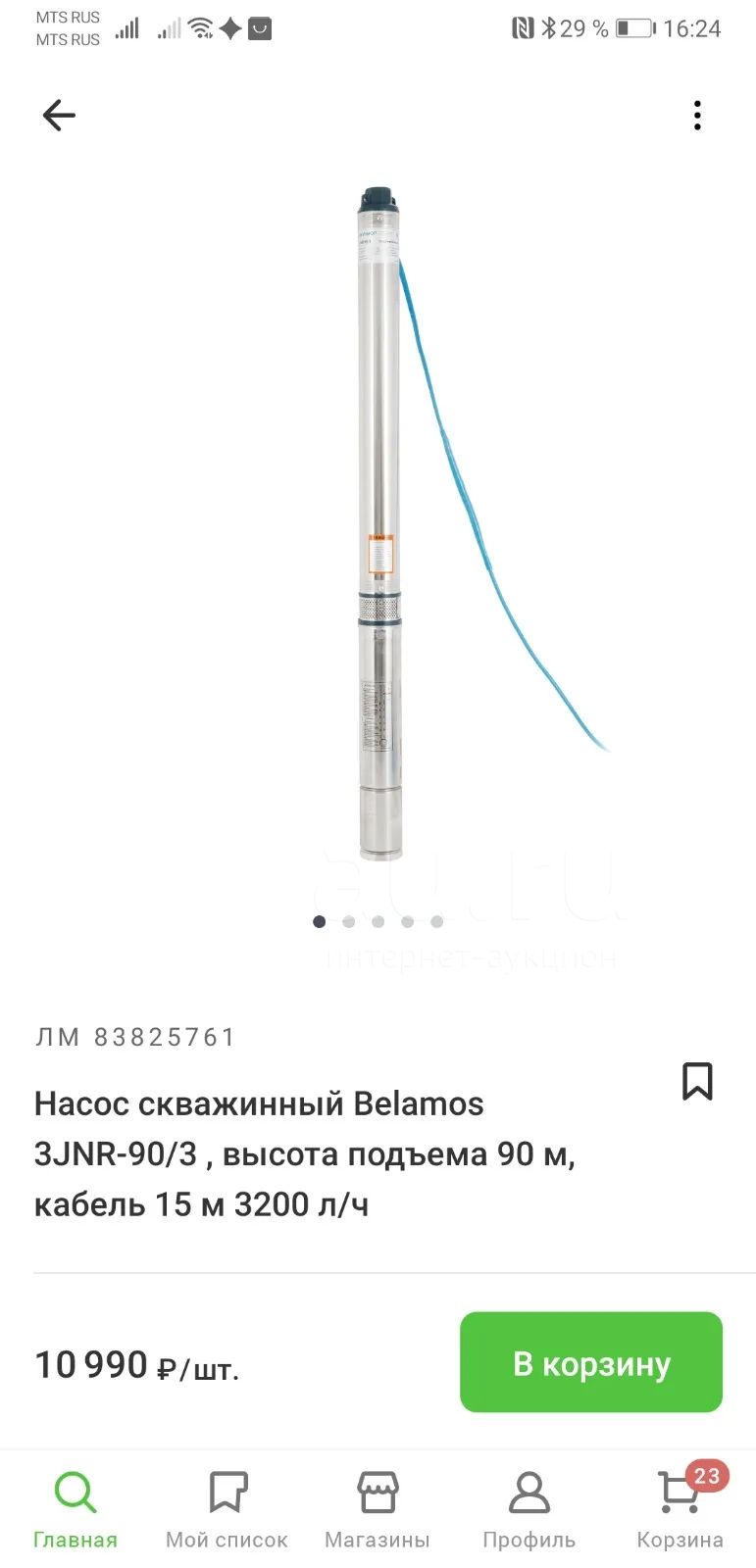Viewport: 756px width, 1568px height.
Task: Go to the Магазины tab
Action: click(x=378, y=1511)
